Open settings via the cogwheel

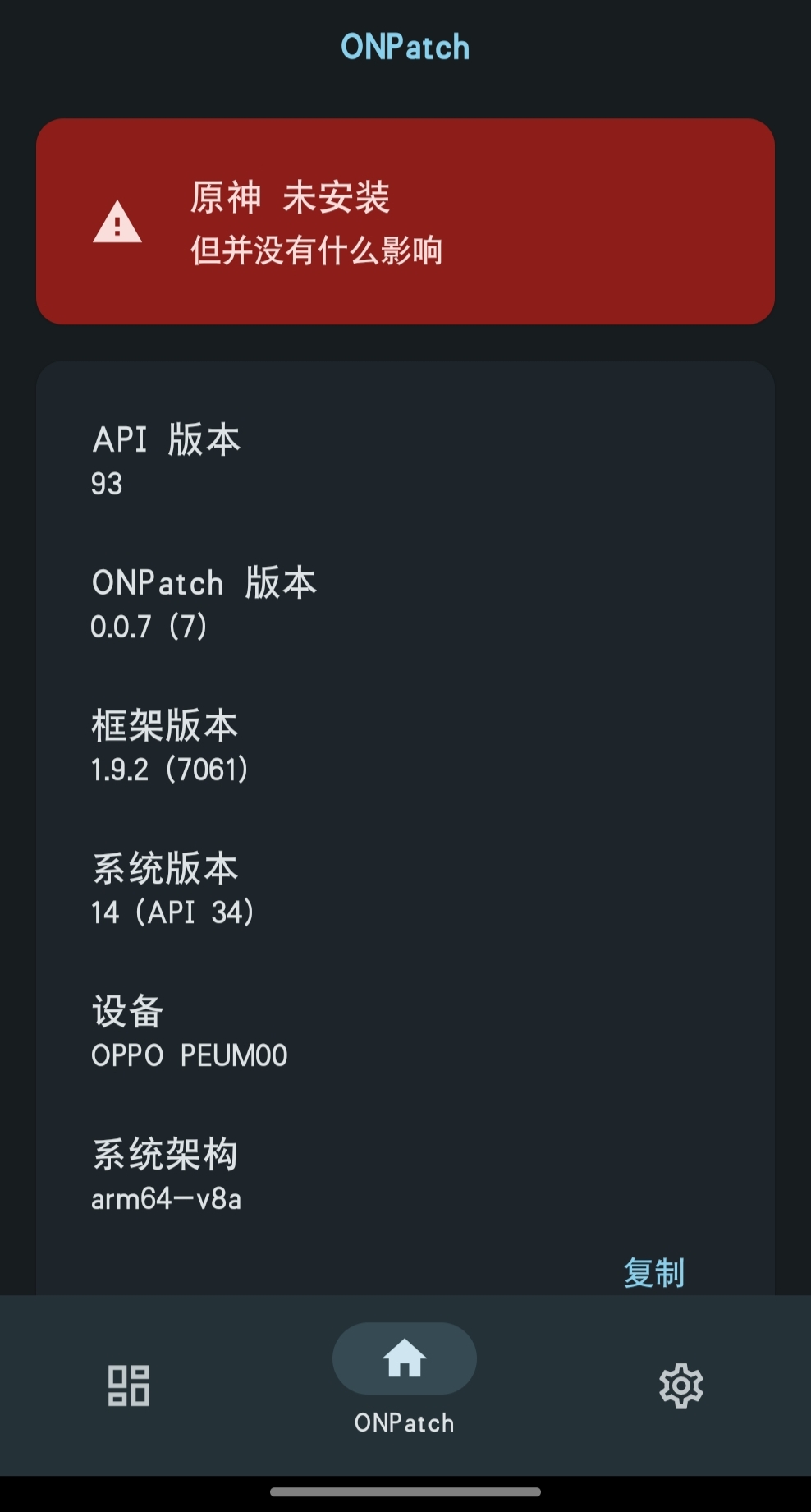681,1385
